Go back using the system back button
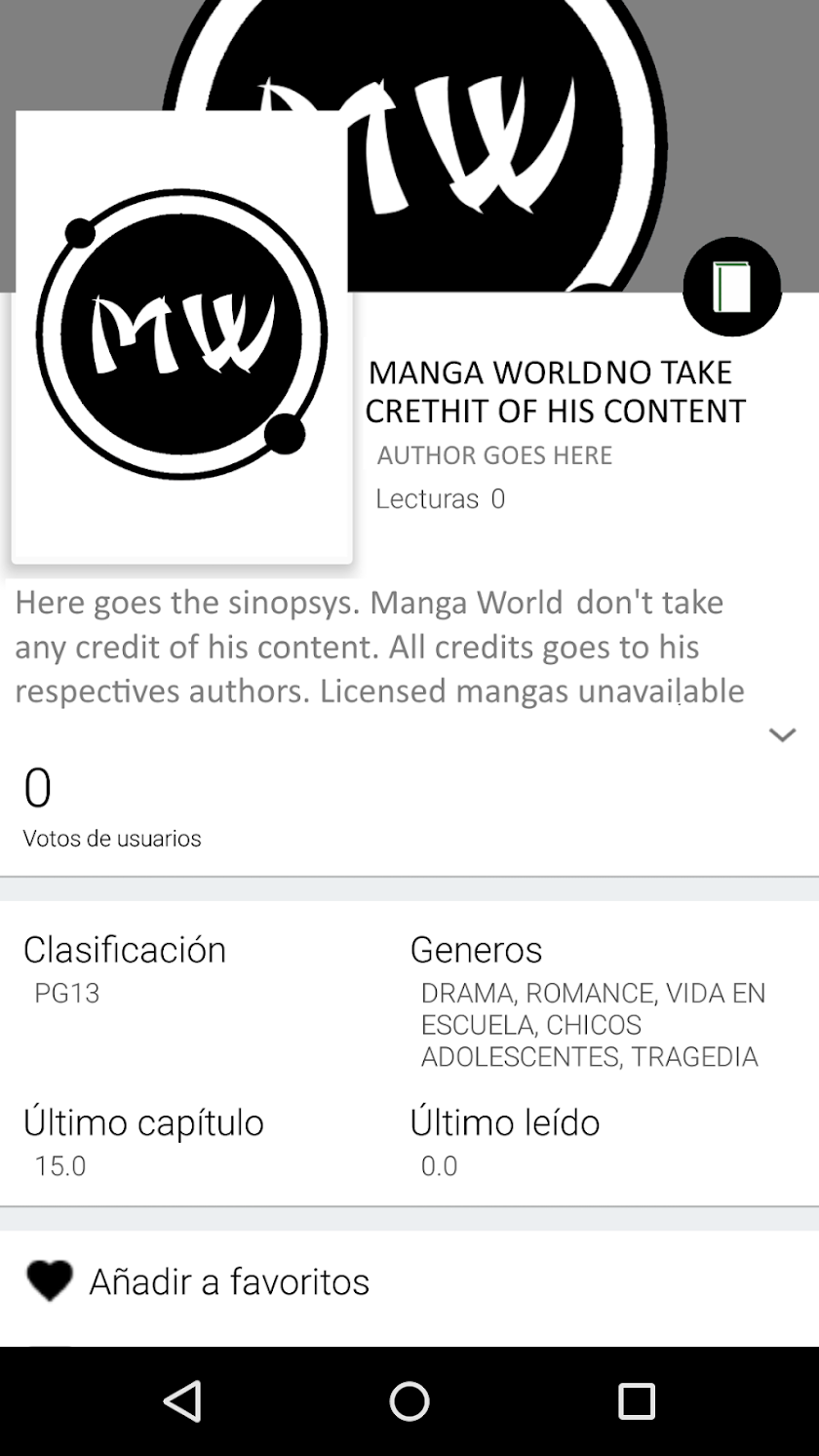Viewport: 819px width, 1456px height. (x=182, y=1400)
